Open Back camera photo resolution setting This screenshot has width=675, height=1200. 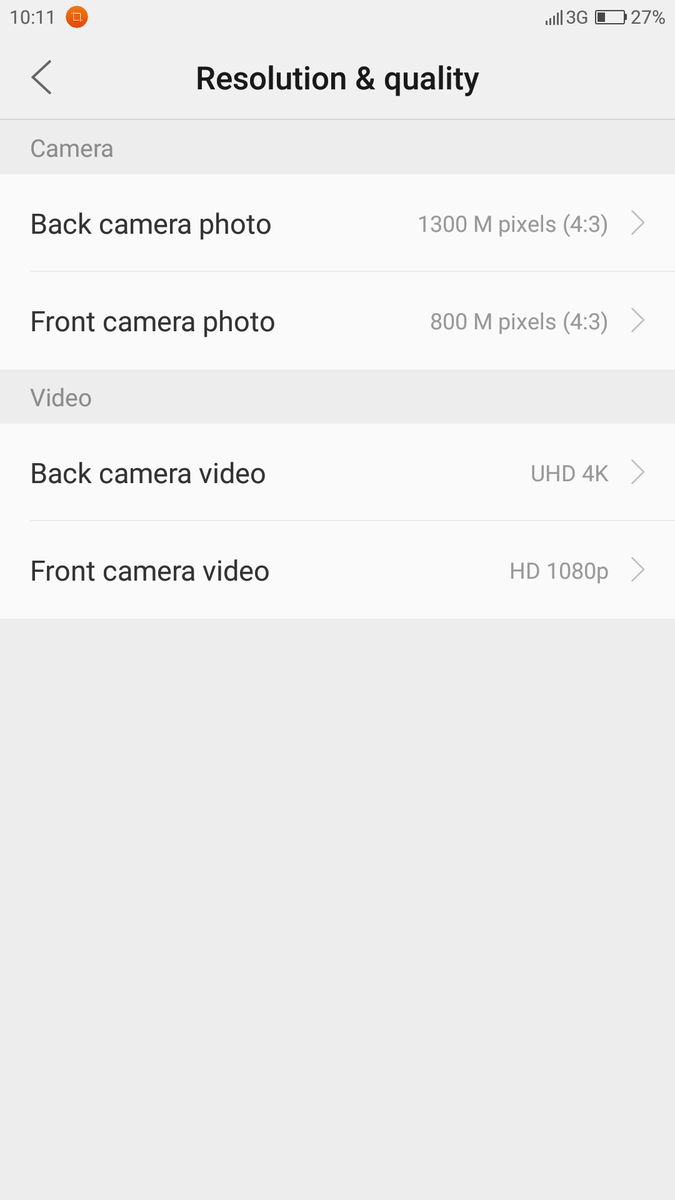[337, 224]
